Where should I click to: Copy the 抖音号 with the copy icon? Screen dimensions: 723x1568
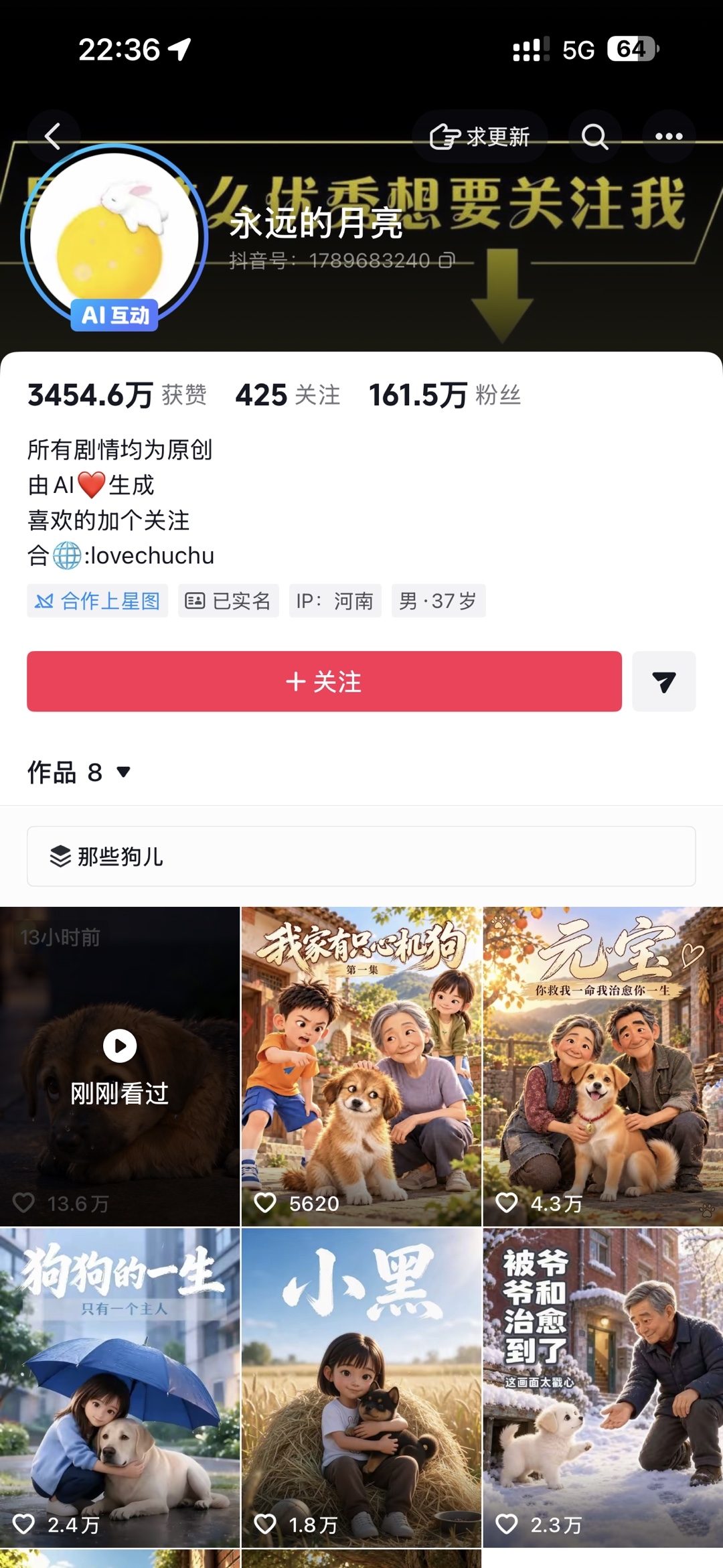(x=447, y=261)
